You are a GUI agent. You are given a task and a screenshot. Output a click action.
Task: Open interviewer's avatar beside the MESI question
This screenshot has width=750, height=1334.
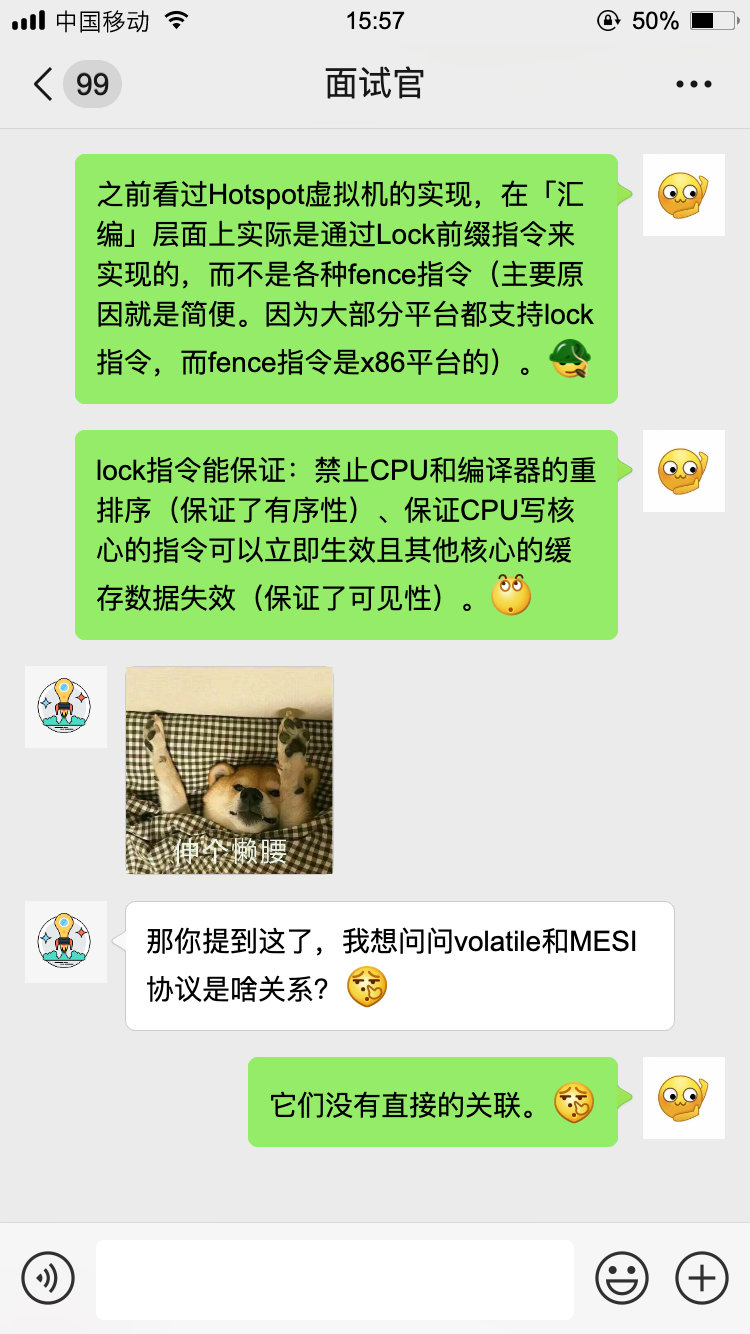tap(66, 942)
